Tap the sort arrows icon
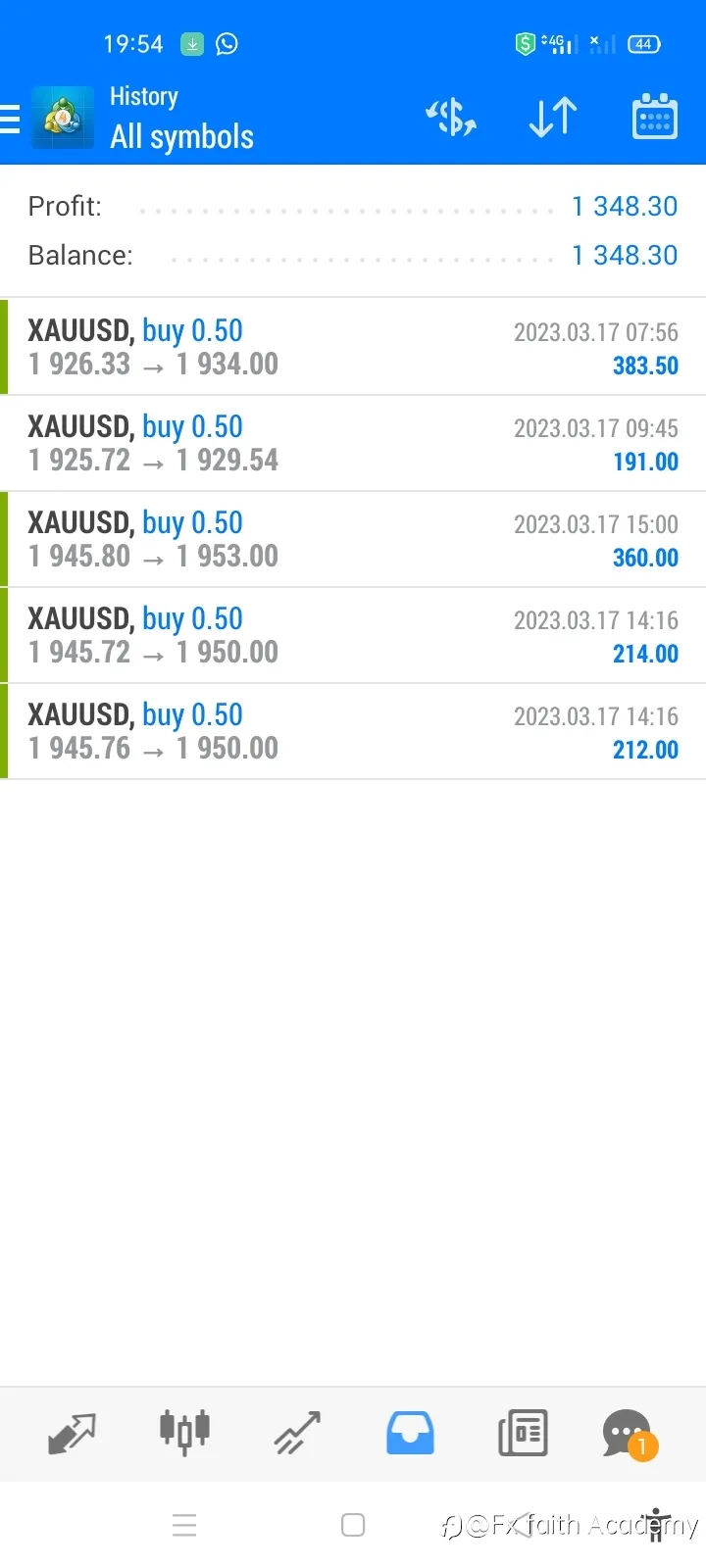 tap(553, 118)
